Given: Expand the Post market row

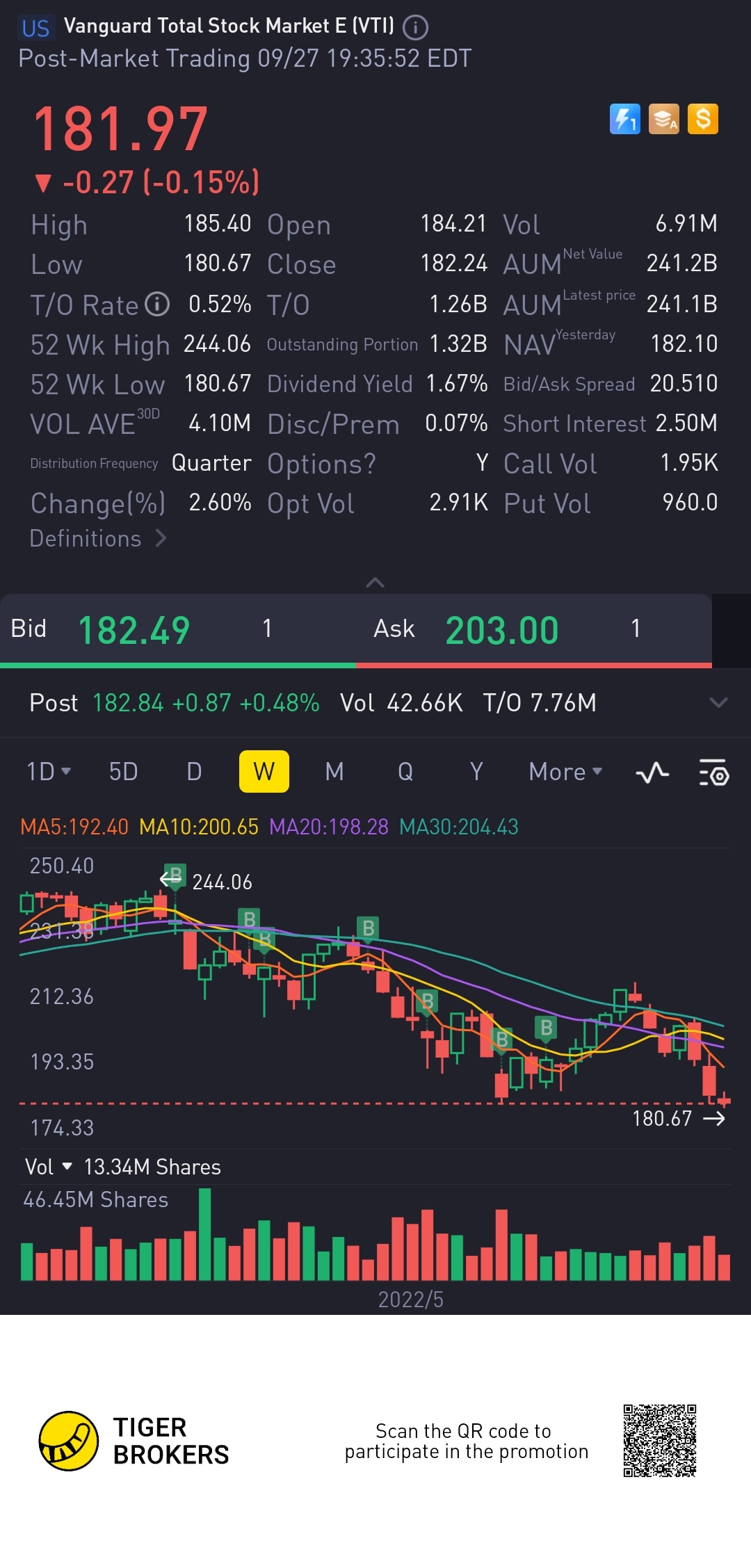Looking at the screenshot, I should click(x=718, y=702).
